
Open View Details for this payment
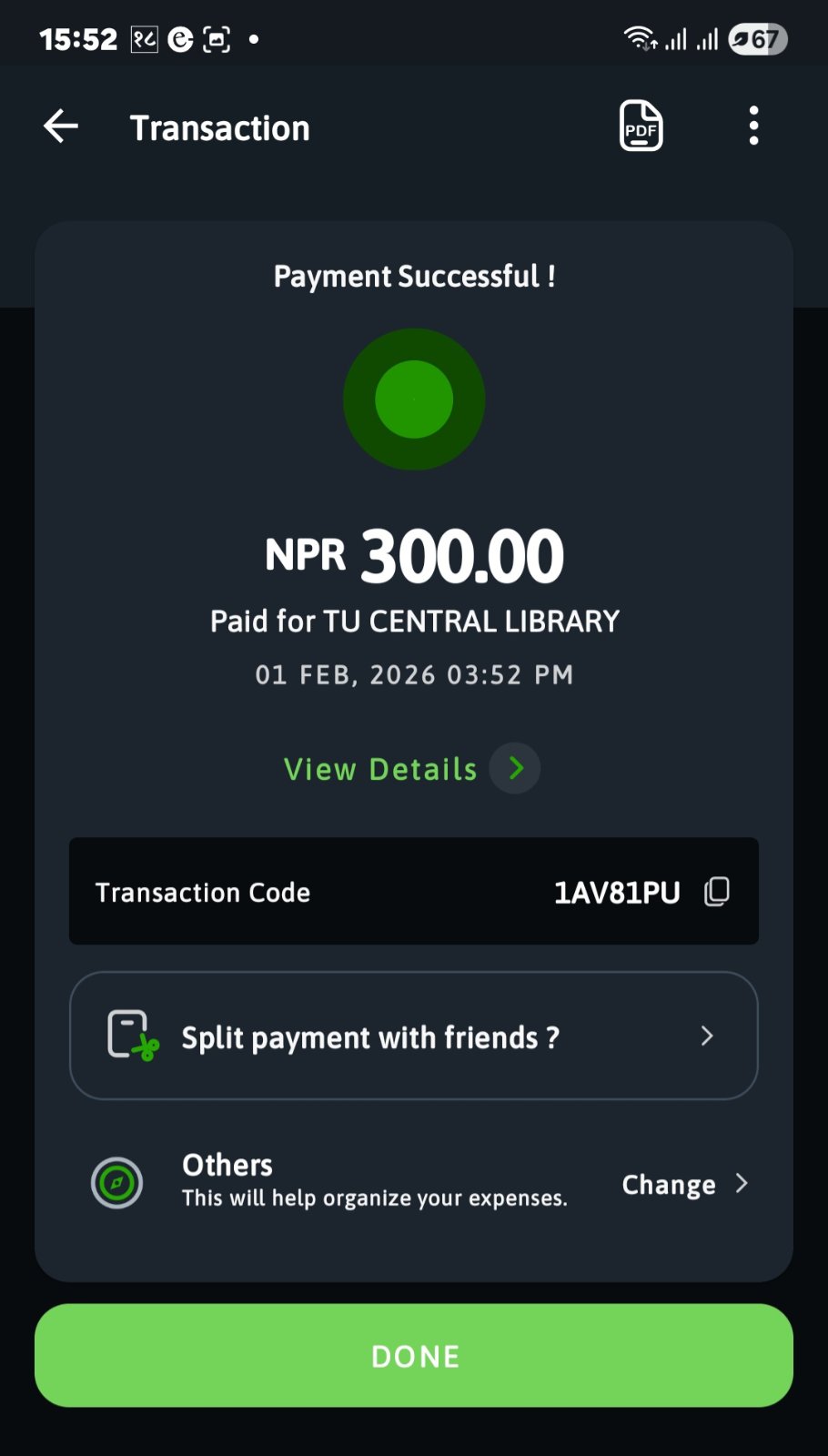411,769
